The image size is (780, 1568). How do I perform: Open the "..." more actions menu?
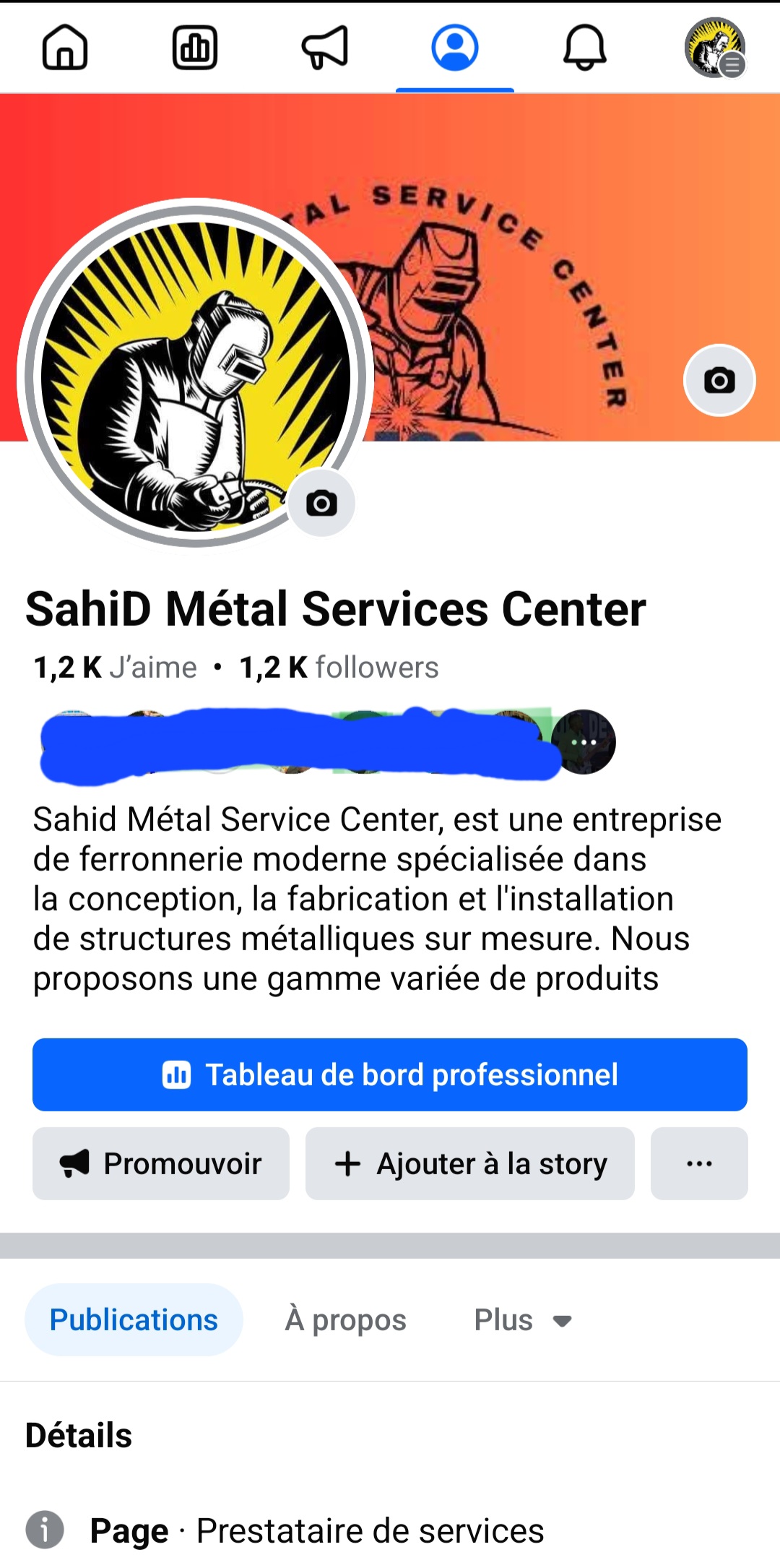[x=698, y=1163]
